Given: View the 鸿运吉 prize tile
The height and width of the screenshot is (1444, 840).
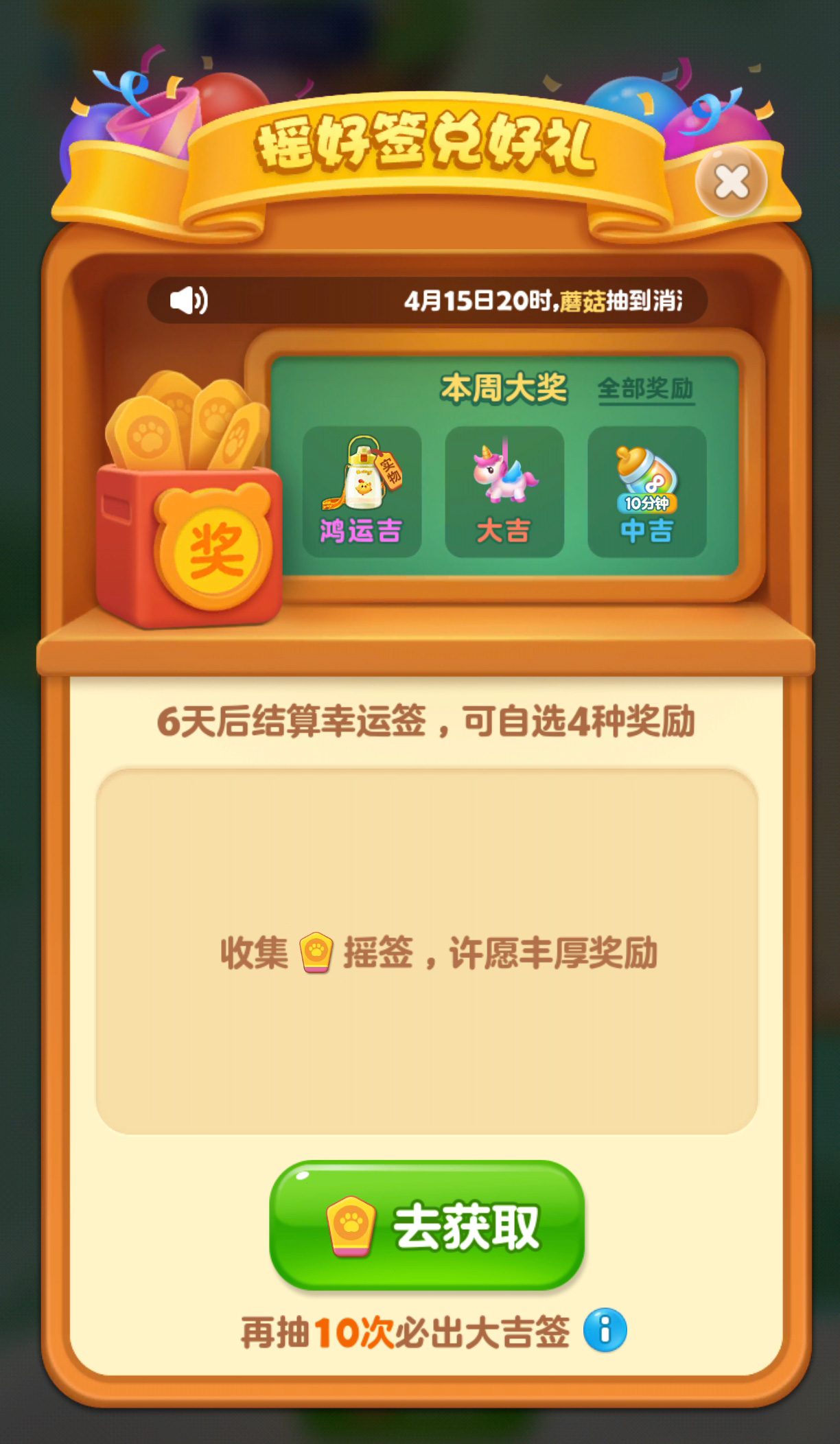Looking at the screenshot, I should 362,491.
